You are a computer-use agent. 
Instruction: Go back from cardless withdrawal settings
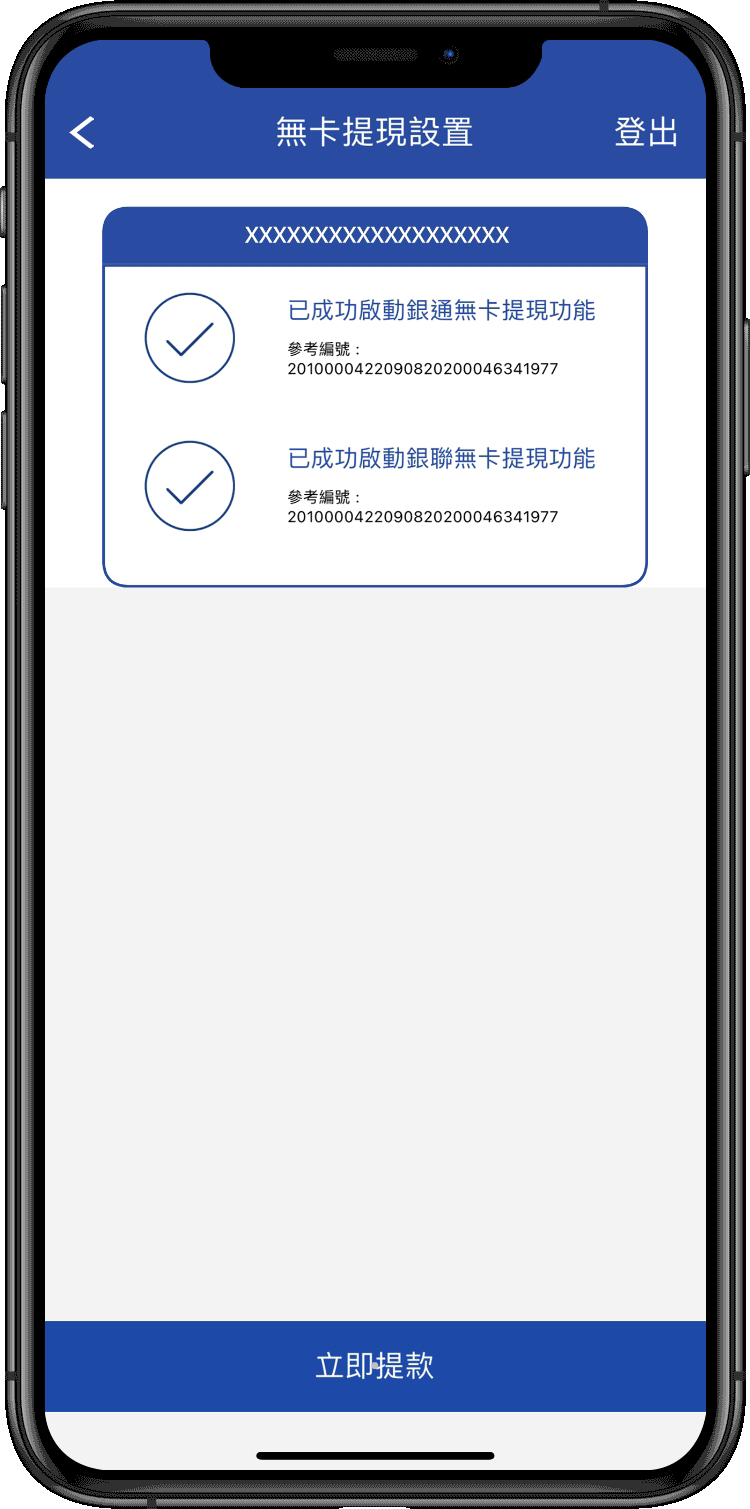(x=83, y=133)
